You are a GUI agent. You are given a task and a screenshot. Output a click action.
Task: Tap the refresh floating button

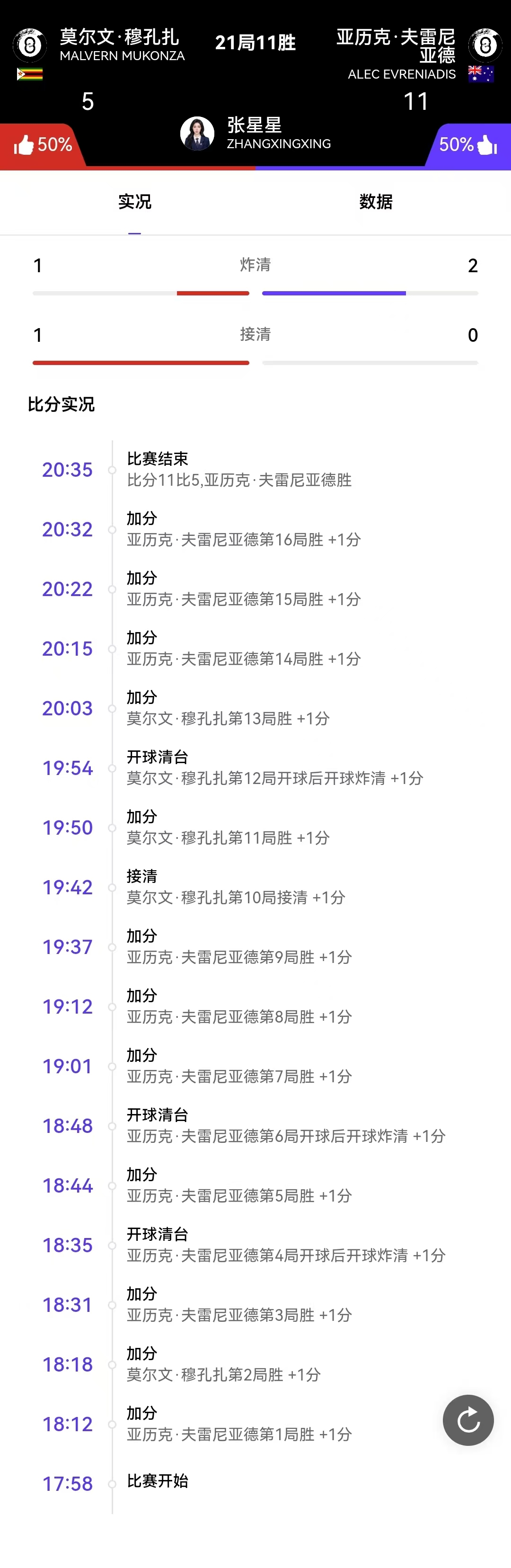tap(468, 1419)
